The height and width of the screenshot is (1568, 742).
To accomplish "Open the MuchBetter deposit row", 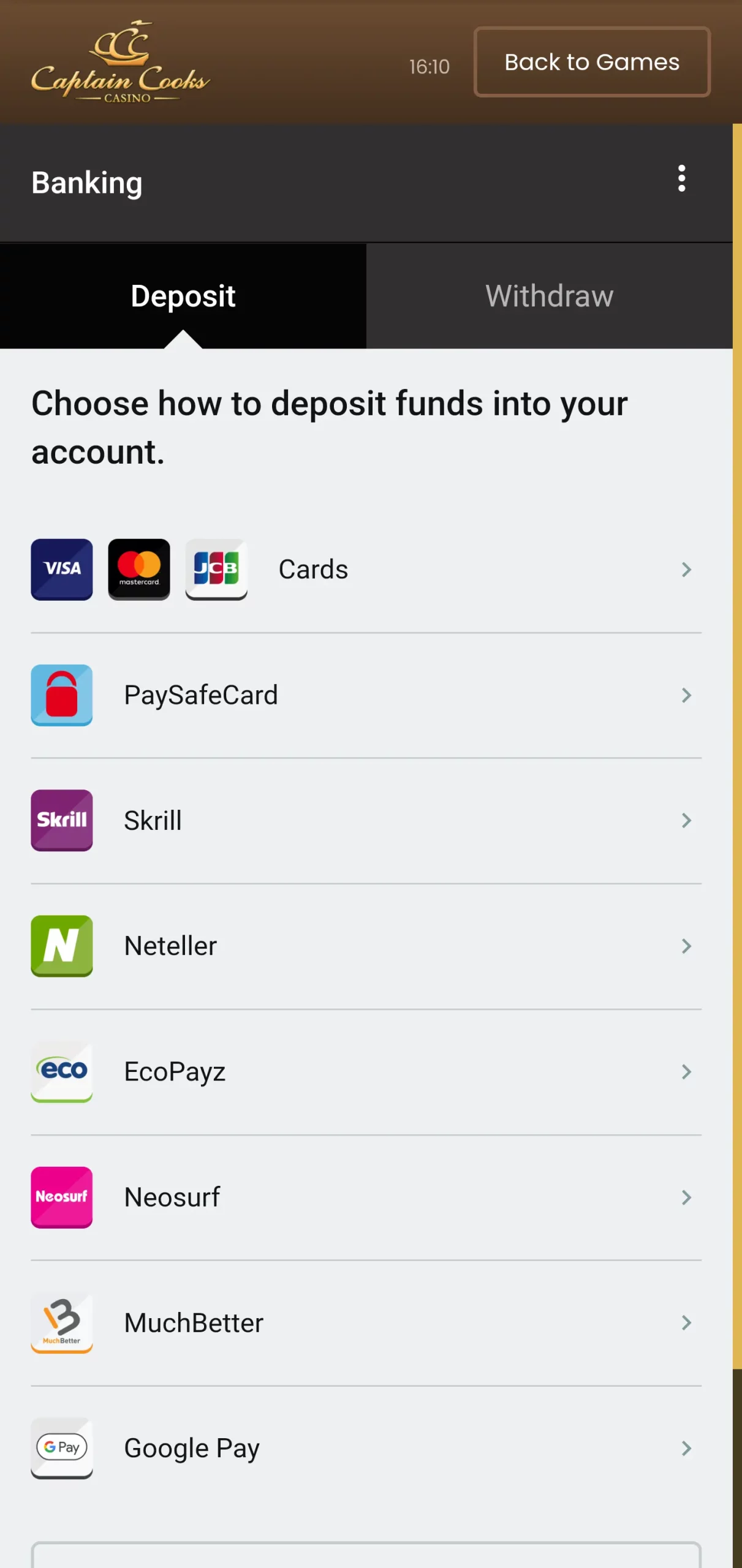I will 366,1323.
